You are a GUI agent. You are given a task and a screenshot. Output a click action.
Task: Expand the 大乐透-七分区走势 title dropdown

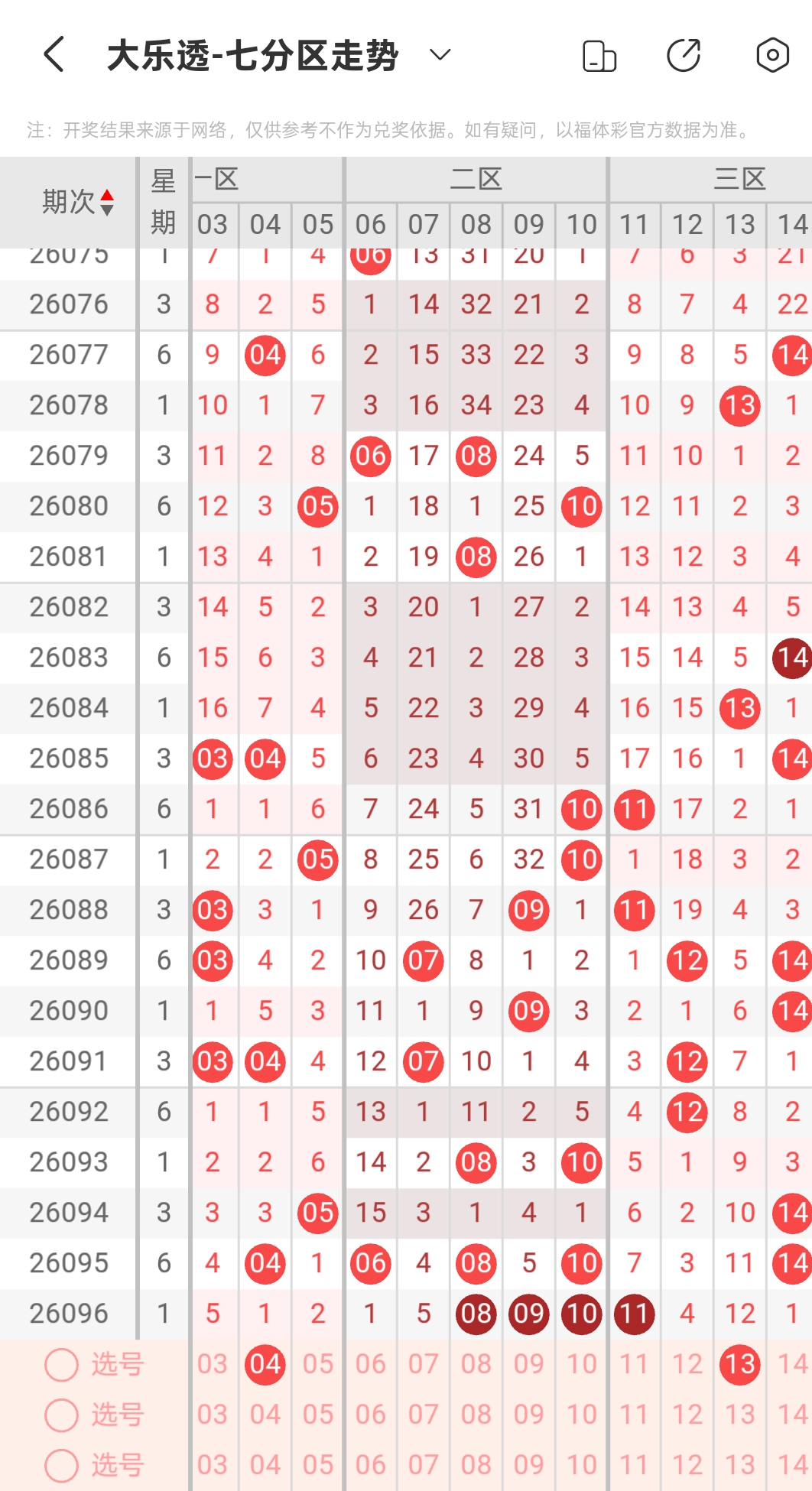point(440,55)
